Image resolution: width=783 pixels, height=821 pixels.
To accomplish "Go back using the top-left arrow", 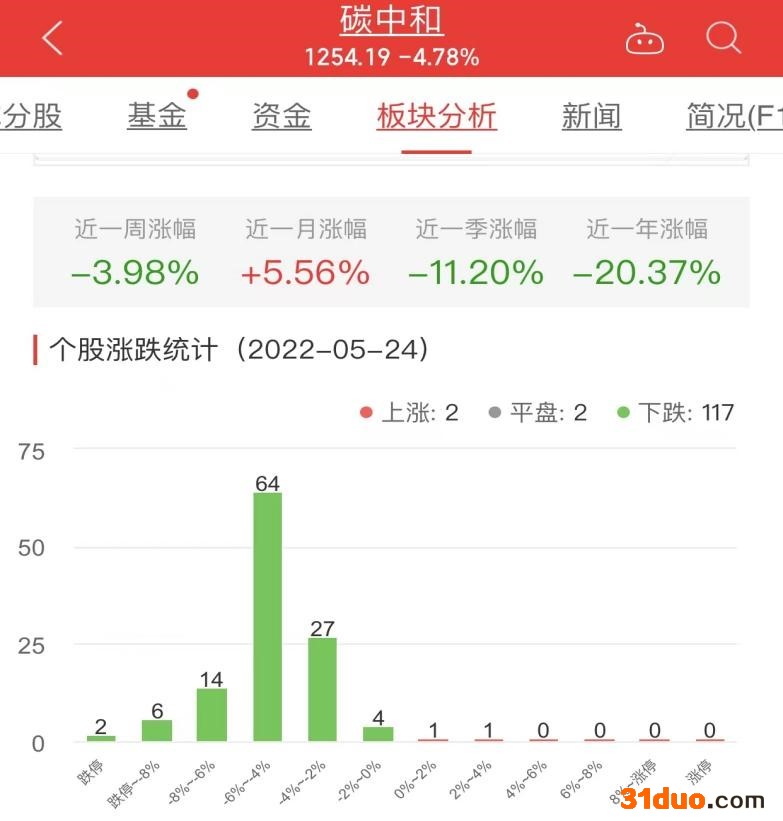I will 53,39.
